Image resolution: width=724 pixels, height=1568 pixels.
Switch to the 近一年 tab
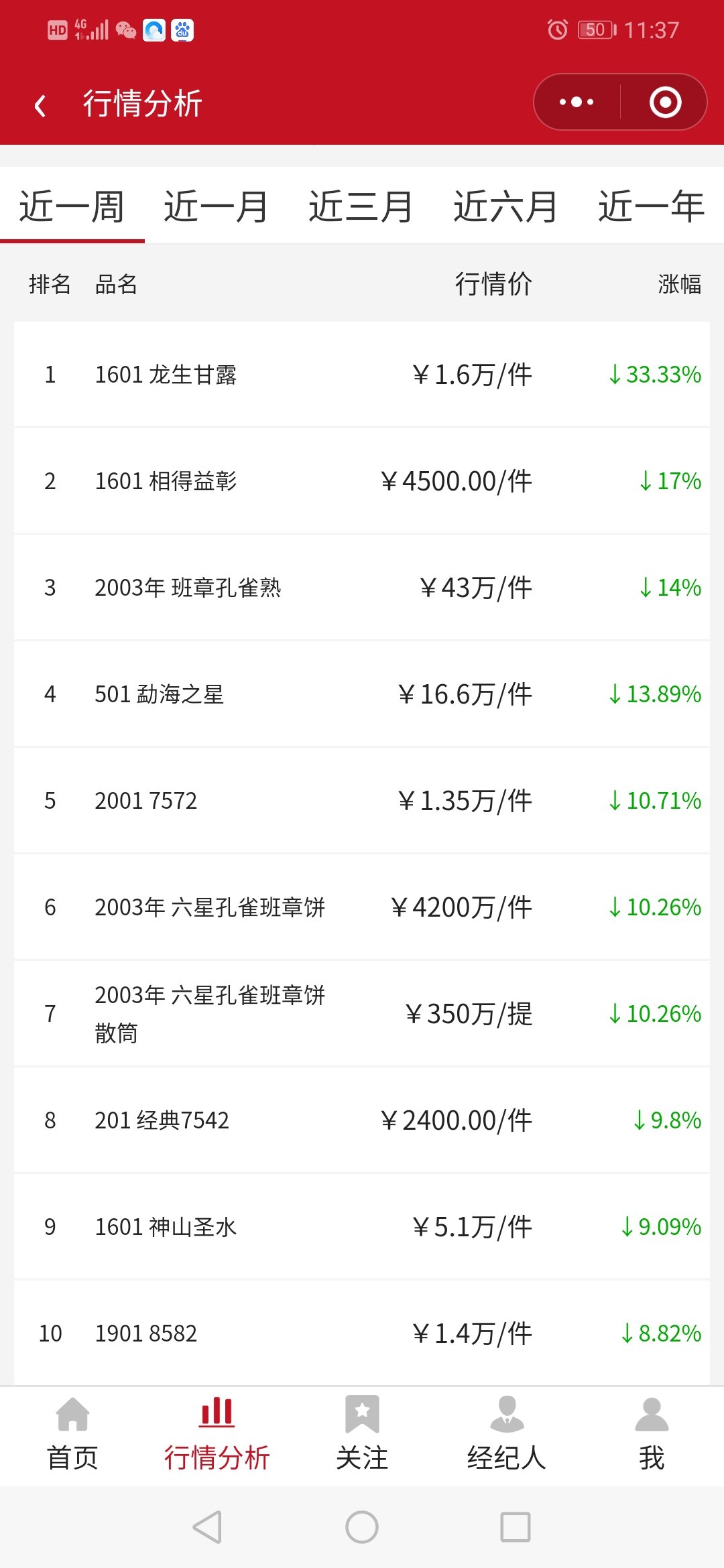pyautogui.click(x=651, y=206)
